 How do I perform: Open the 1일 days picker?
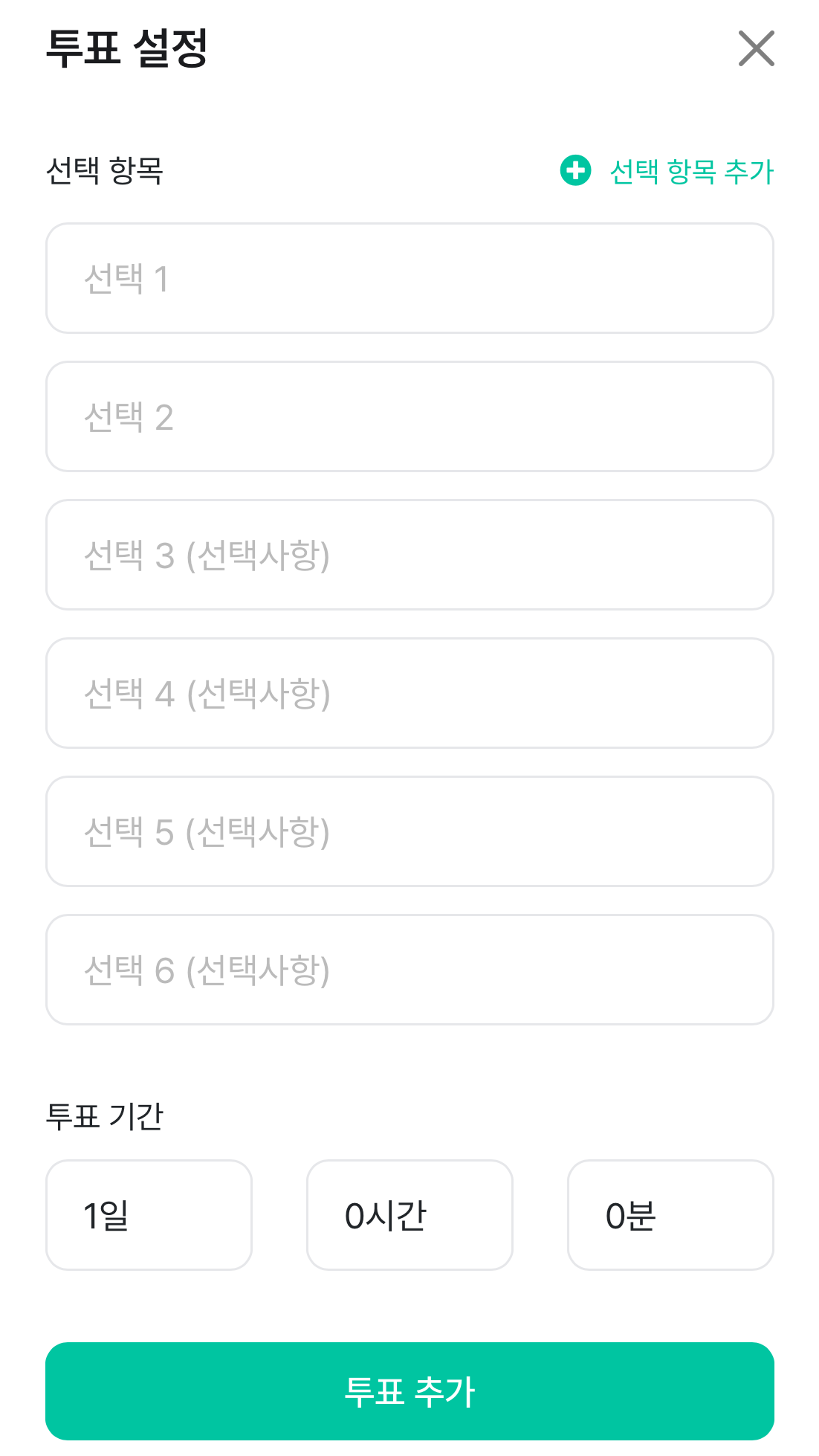(149, 1215)
